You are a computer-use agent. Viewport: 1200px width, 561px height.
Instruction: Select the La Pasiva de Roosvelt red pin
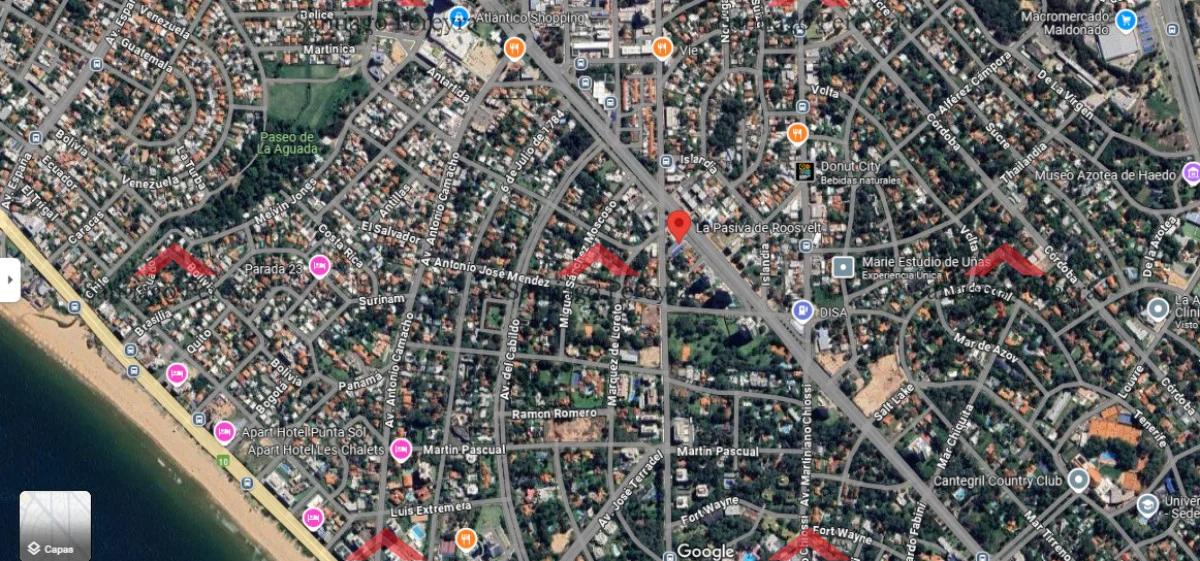pos(679,225)
